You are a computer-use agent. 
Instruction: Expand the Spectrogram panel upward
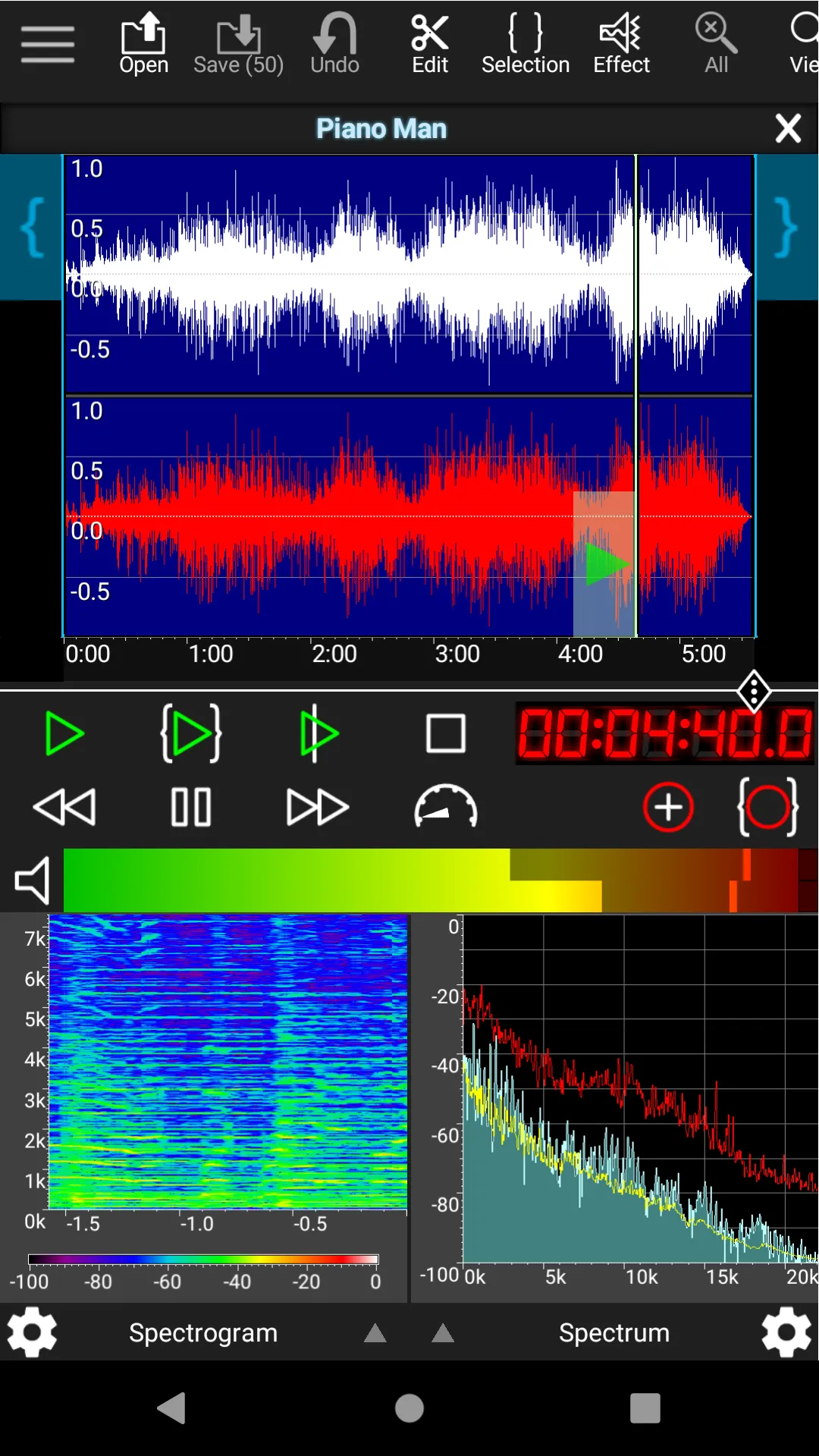(x=375, y=1333)
